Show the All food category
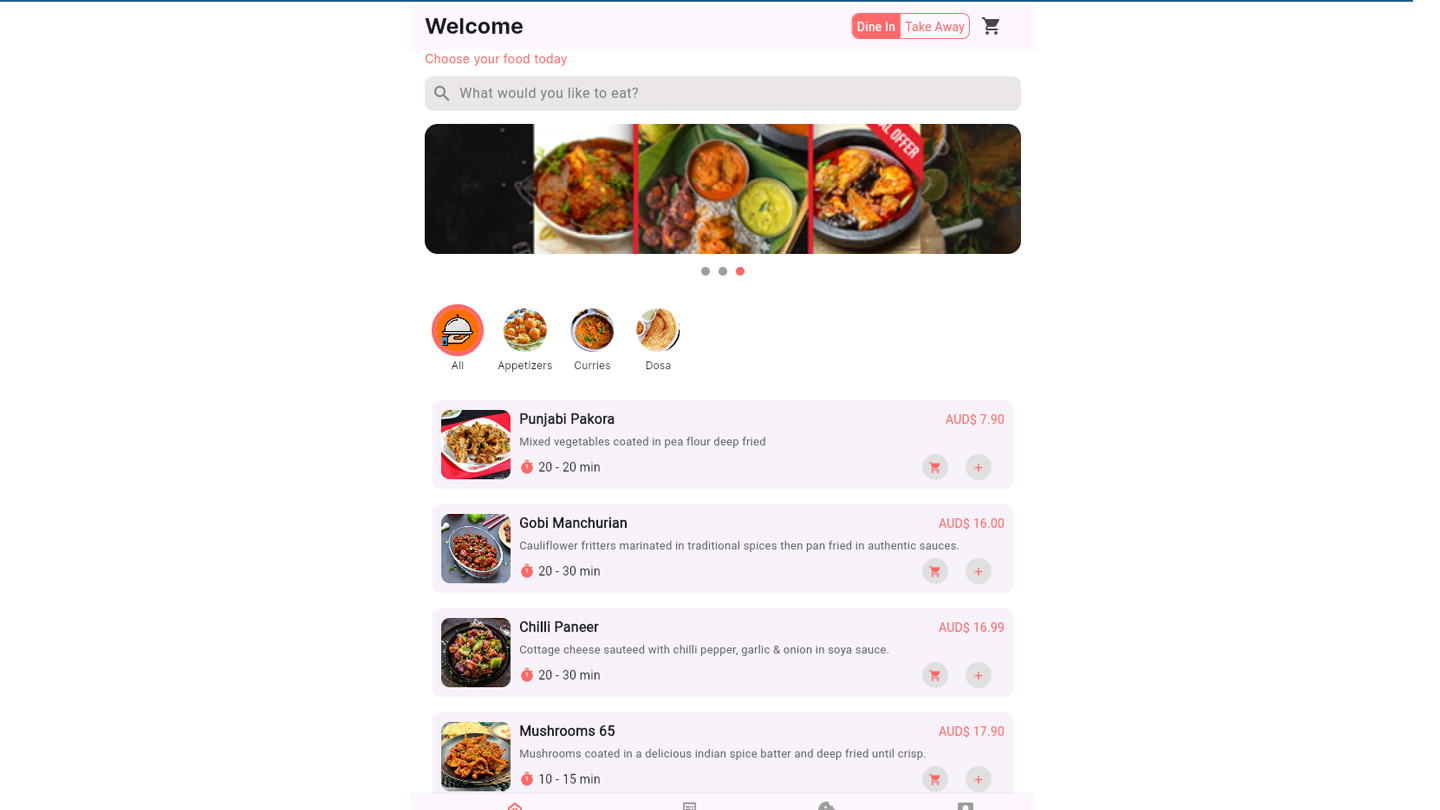Screen dimensions: 1440x810 tap(457, 330)
